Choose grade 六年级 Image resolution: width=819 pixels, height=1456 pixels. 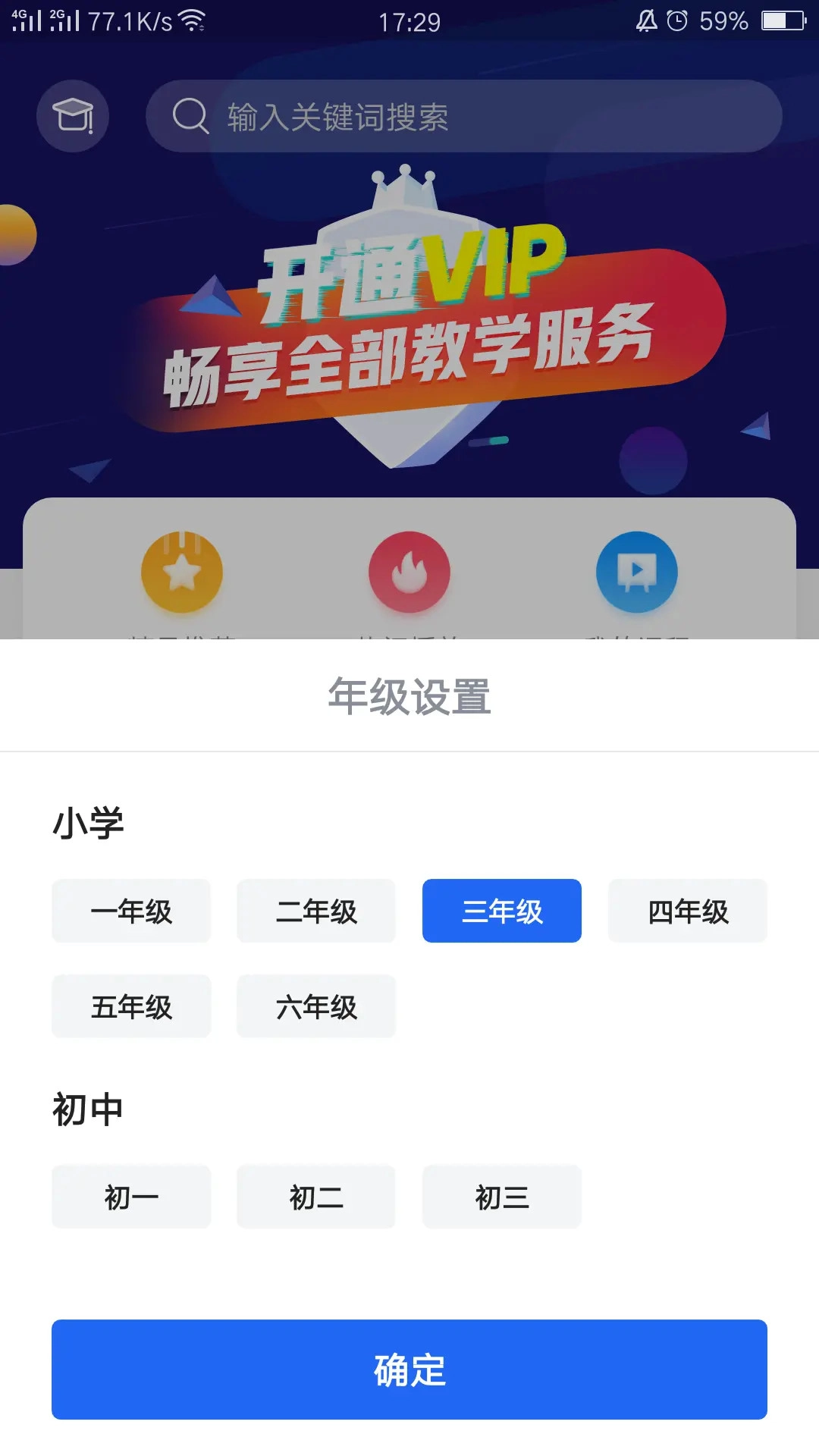[316, 1006]
